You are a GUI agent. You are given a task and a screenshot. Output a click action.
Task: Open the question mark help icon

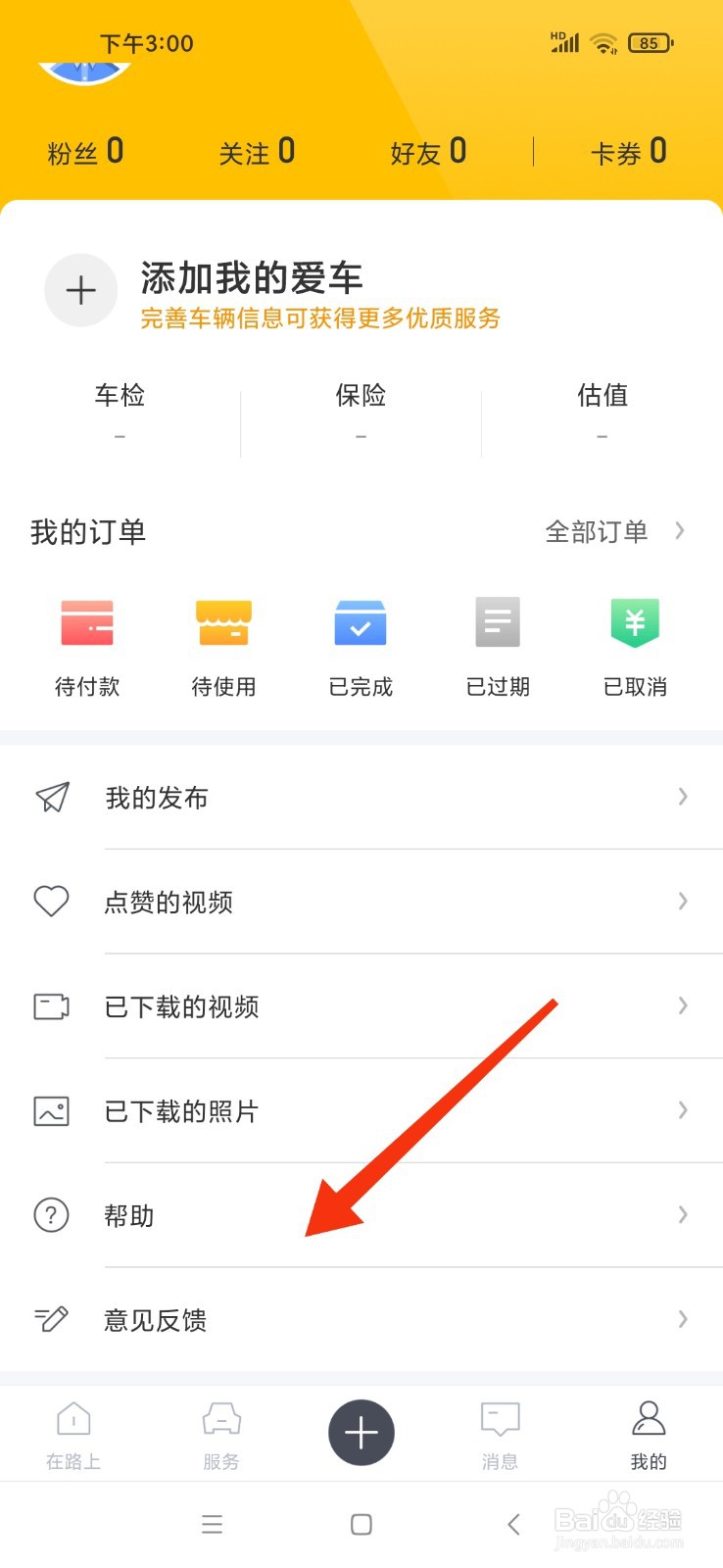pyautogui.click(x=51, y=1215)
